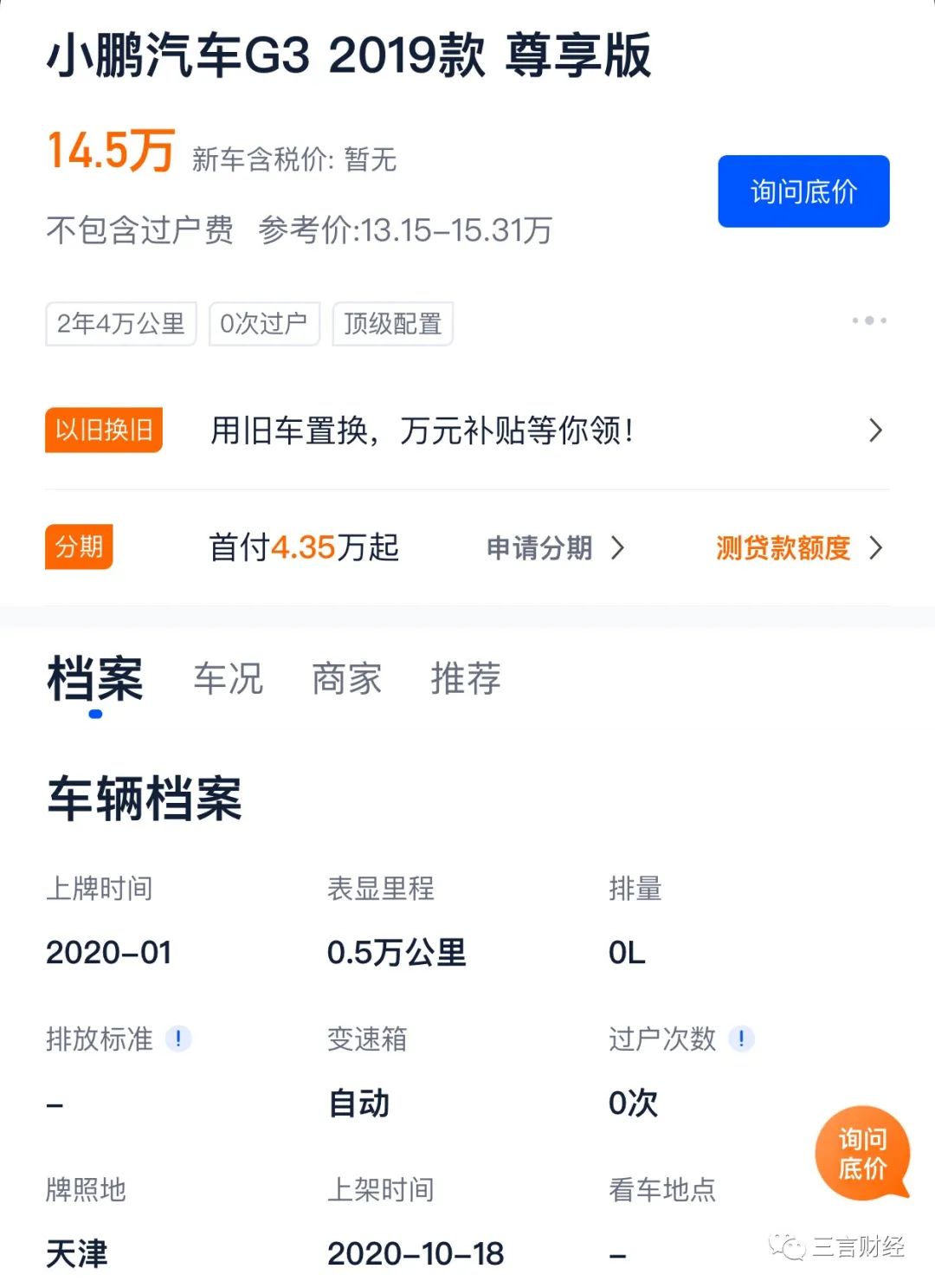Tap the floating orange 询问底价 bubble
Screen dimensions: 935x1288
(x=862, y=1153)
